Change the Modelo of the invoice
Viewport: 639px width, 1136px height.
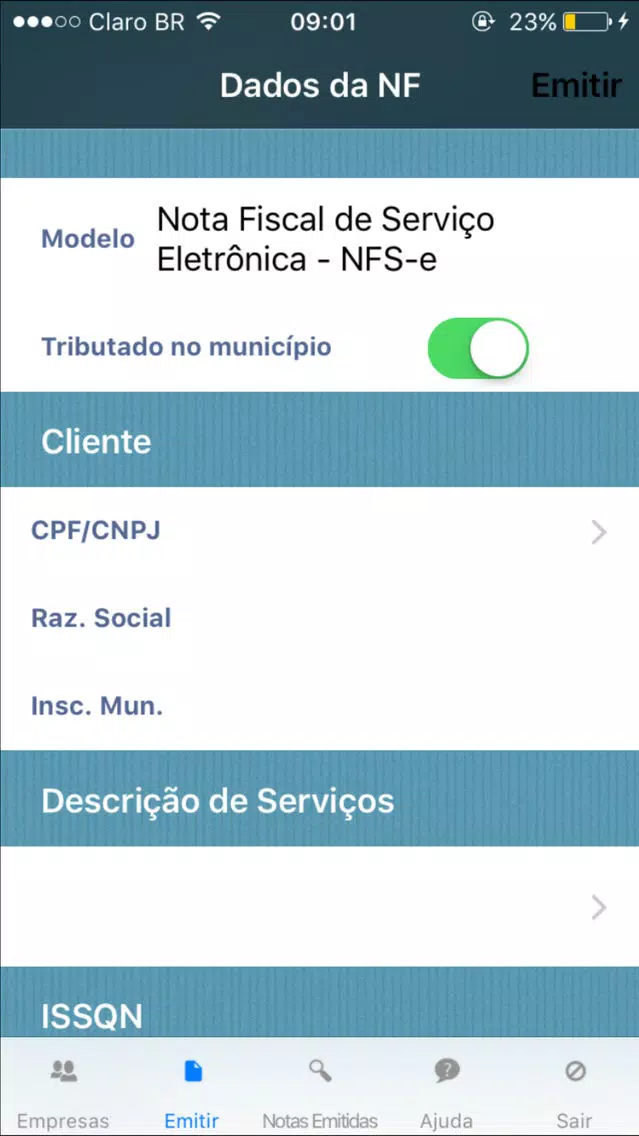320,239
